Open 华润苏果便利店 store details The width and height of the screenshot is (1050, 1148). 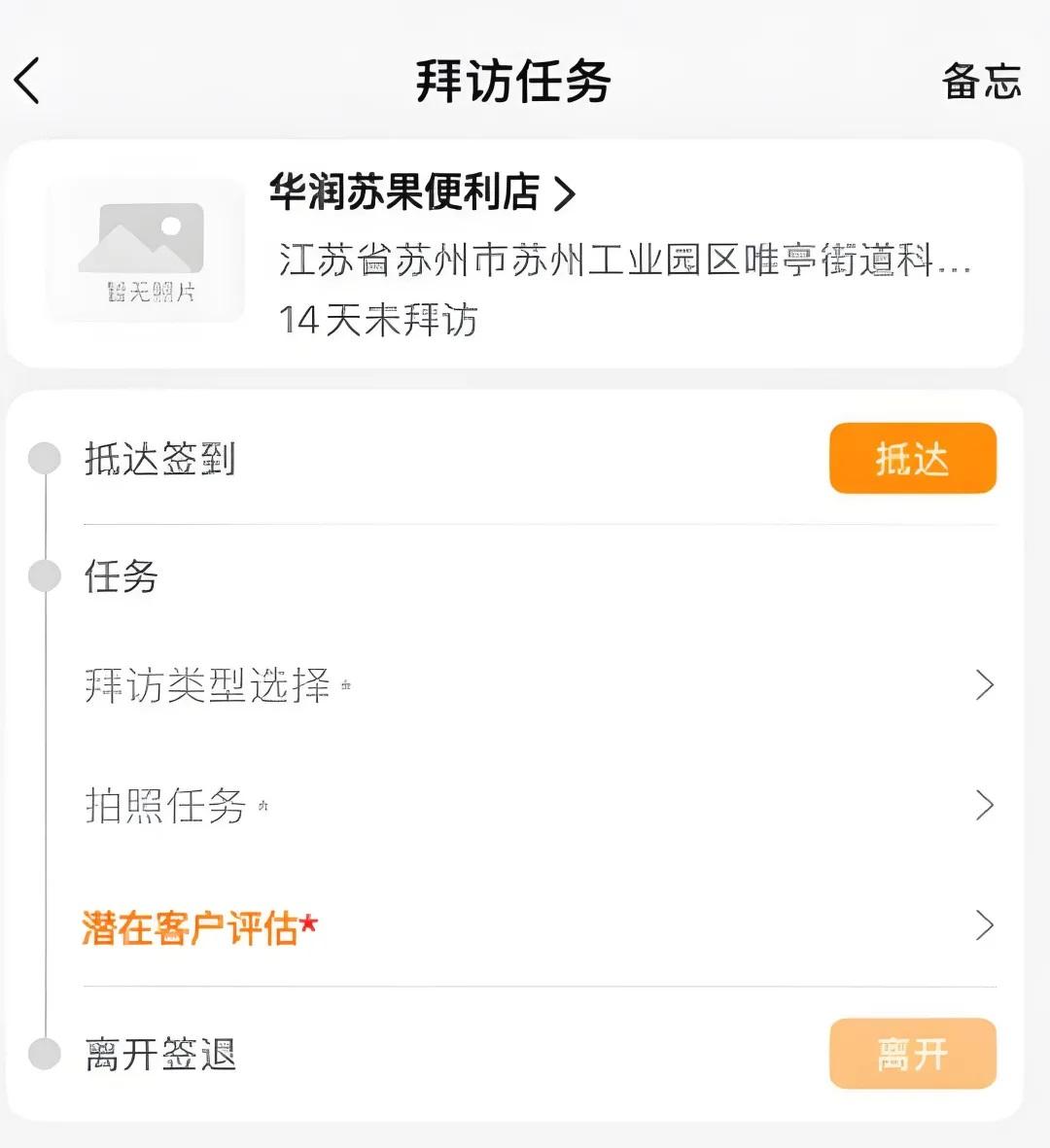click(408, 193)
